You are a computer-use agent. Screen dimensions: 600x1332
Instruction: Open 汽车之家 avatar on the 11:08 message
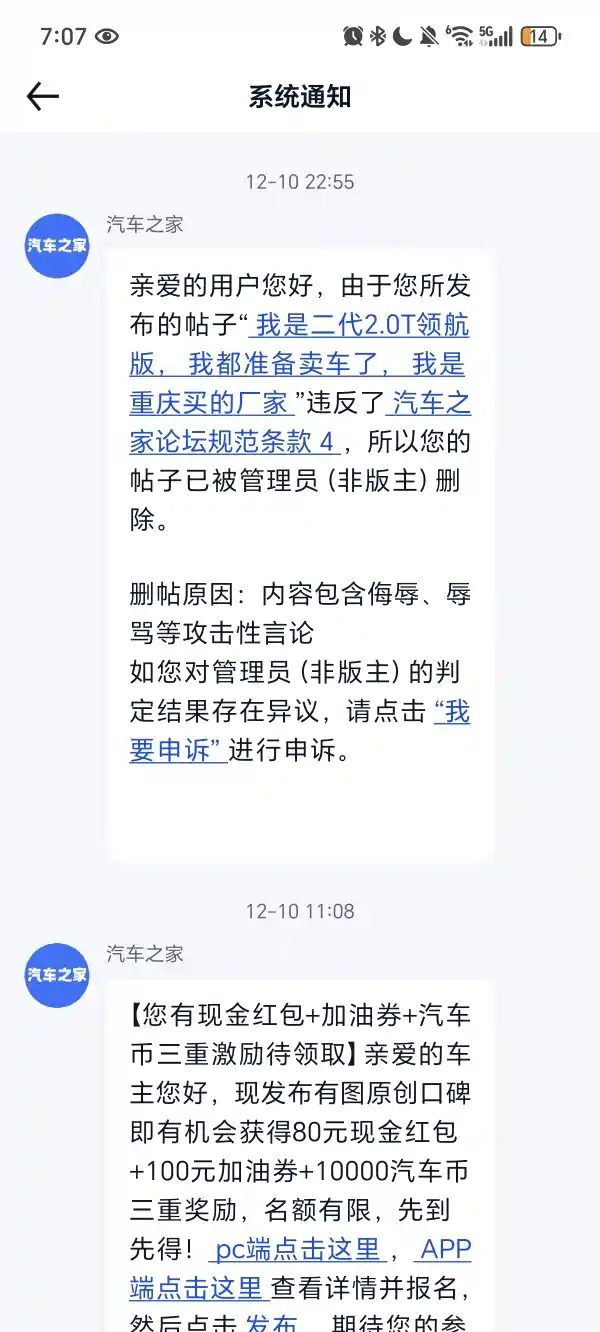click(57, 975)
